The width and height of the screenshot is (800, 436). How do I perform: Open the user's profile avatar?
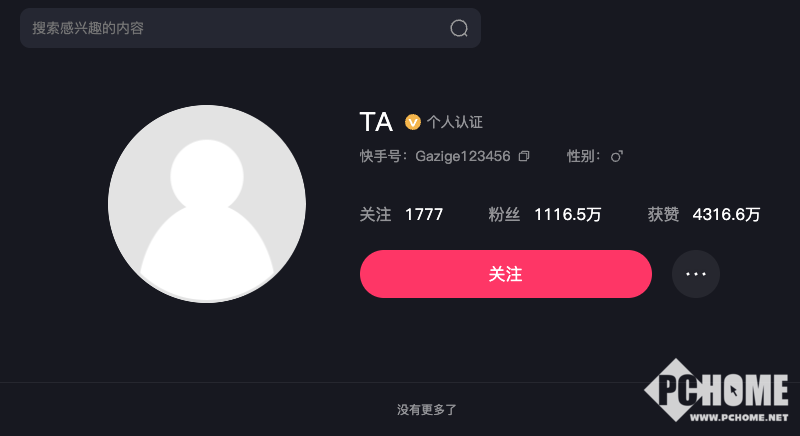coord(207,204)
